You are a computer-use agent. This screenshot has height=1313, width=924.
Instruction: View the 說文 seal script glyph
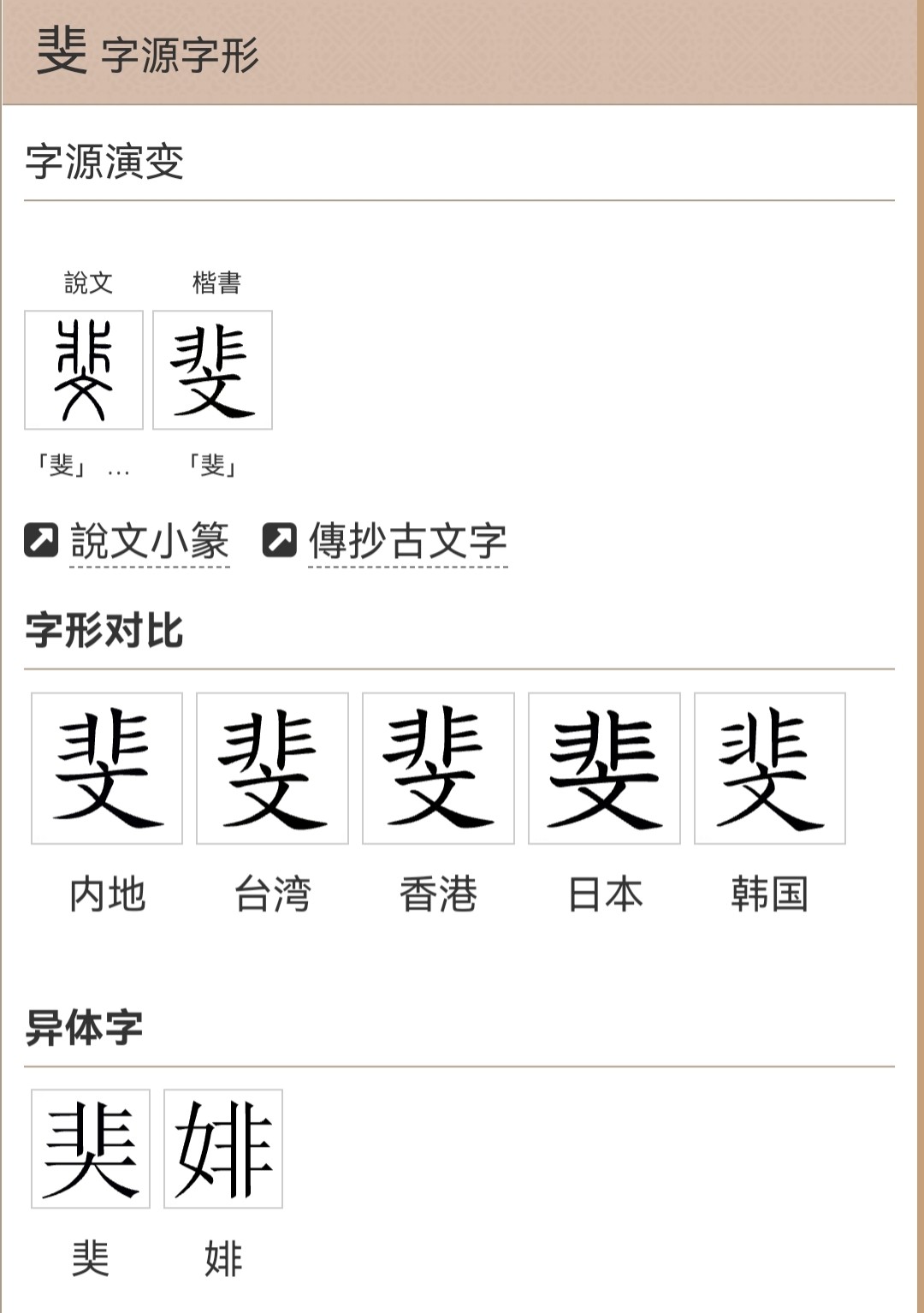pos(84,370)
